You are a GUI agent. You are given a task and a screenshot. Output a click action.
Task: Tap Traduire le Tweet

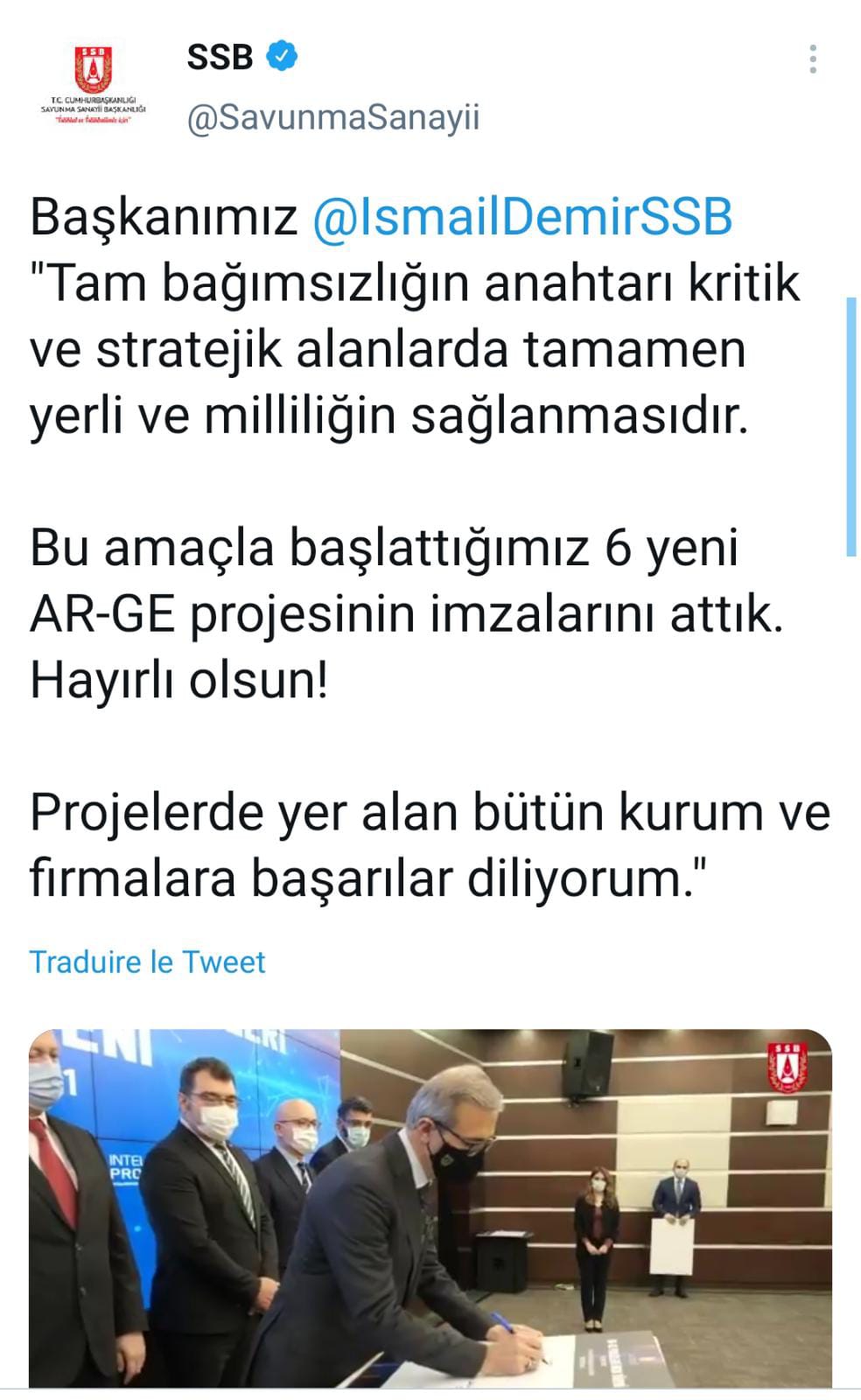coord(147,962)
